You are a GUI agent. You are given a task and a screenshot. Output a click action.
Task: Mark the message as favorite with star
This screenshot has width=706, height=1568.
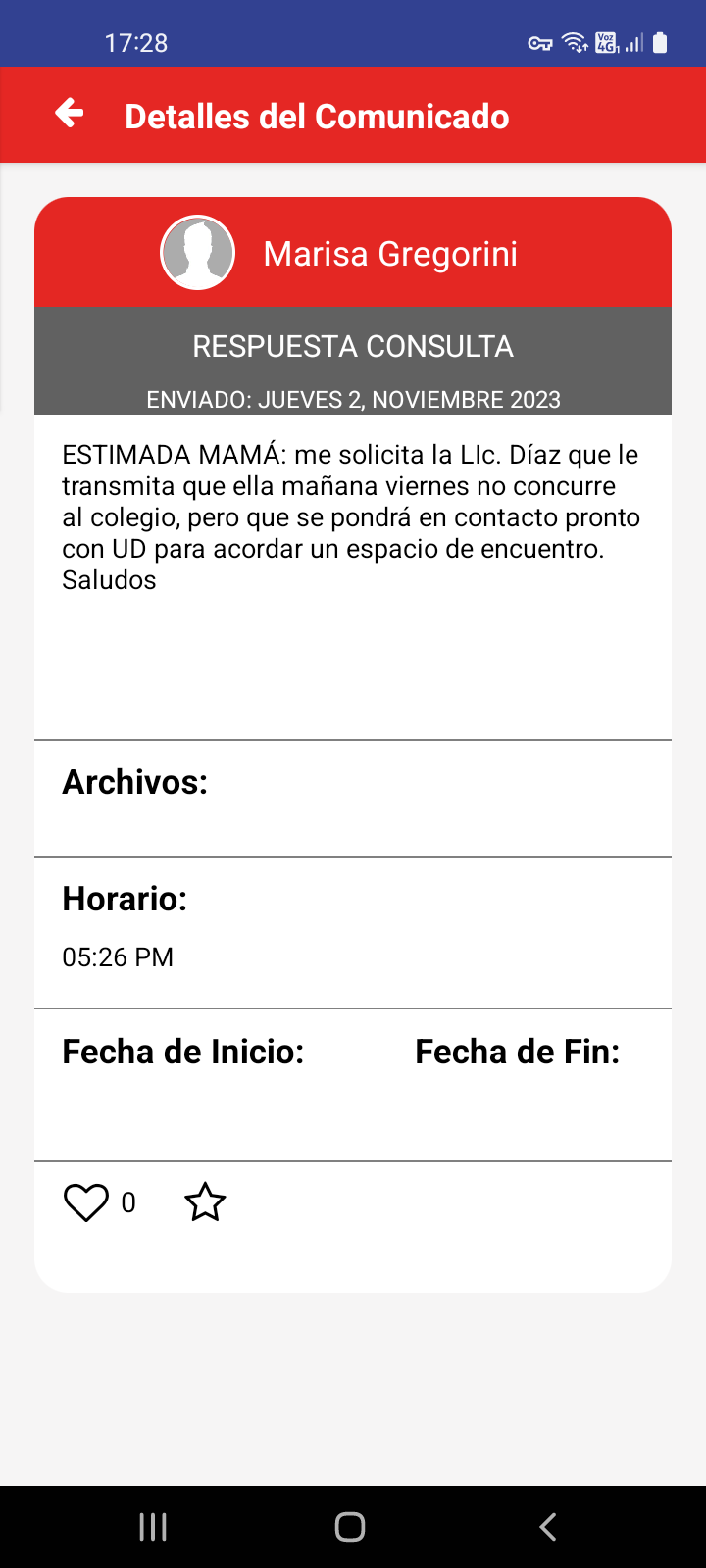pos(205,1202)
